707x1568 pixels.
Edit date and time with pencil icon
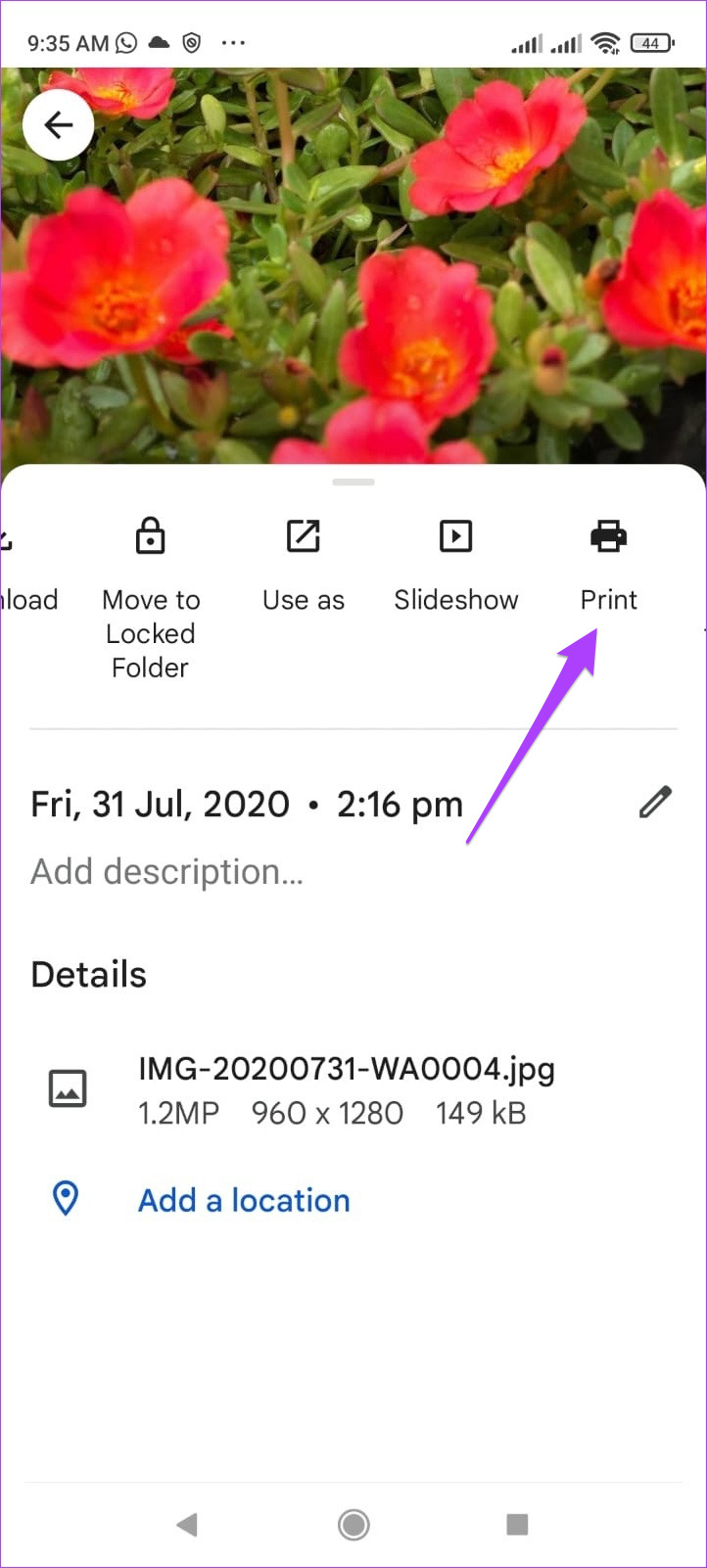[655, 803]
